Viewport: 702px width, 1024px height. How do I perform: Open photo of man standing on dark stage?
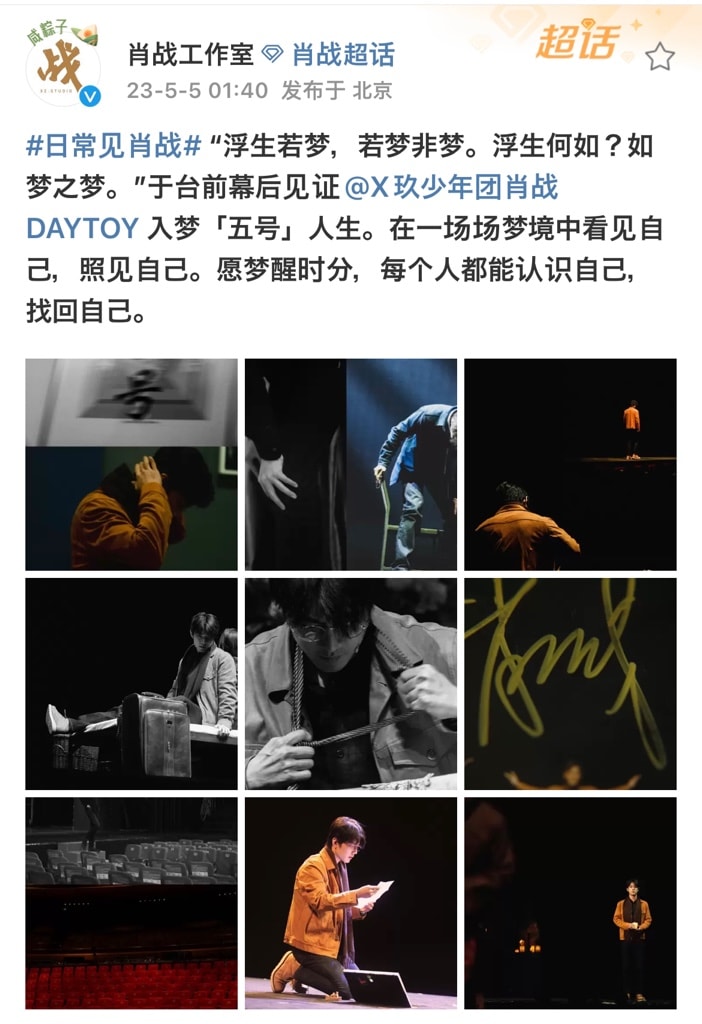point(570,902)
